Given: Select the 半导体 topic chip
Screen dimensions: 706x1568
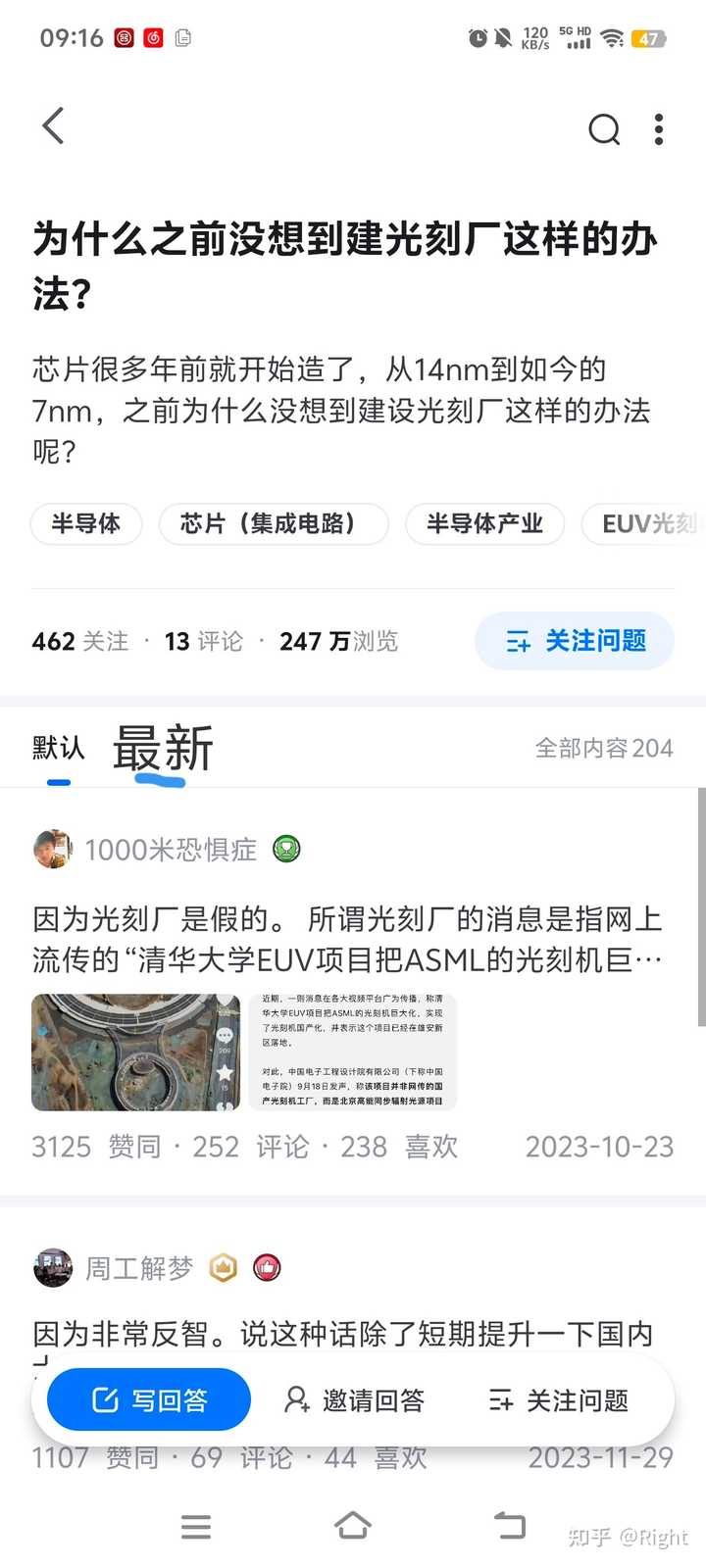Looking at the screenshot, I should 86,523.
